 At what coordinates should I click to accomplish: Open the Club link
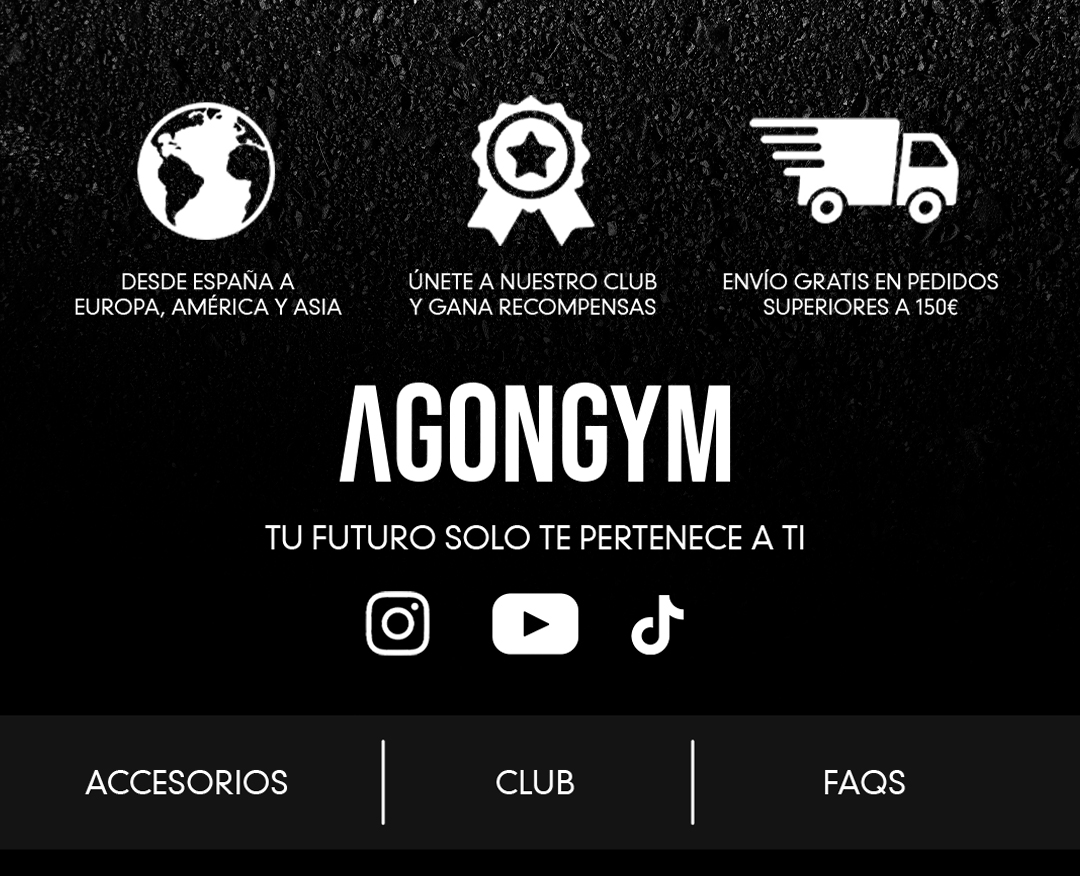click(x=535, y=782)
